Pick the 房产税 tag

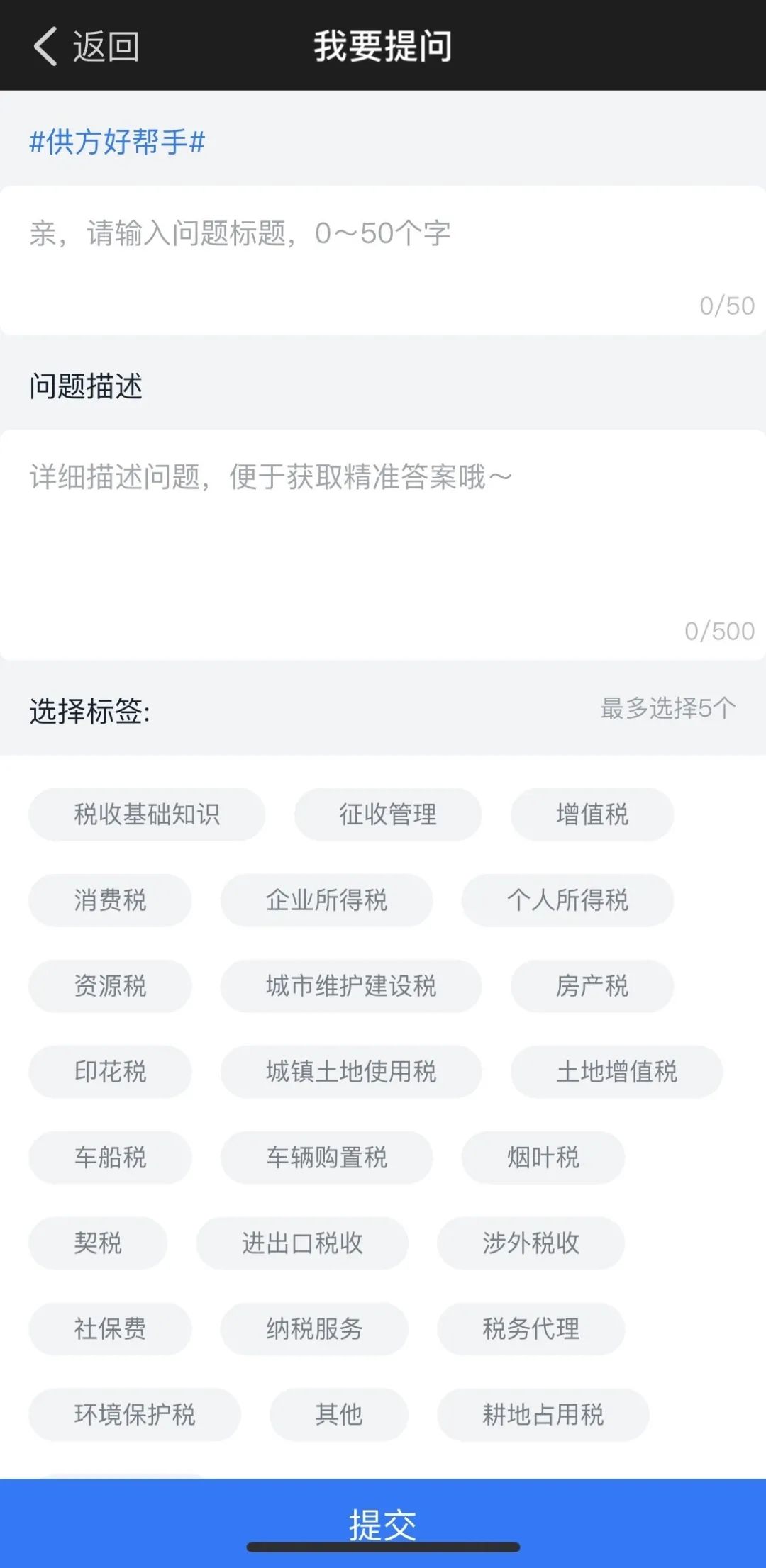(592, 986)
